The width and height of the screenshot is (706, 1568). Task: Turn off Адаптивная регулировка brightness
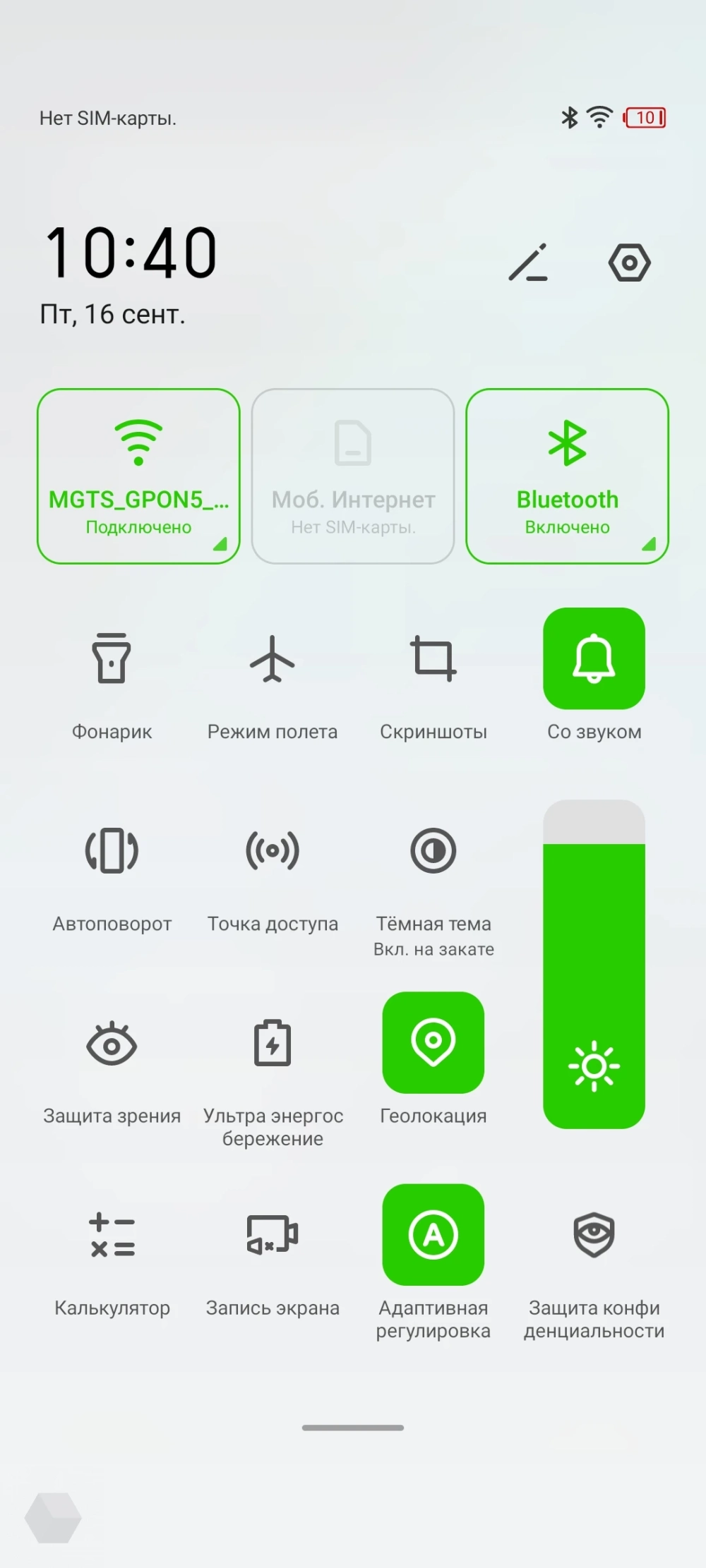point(433,1235)
